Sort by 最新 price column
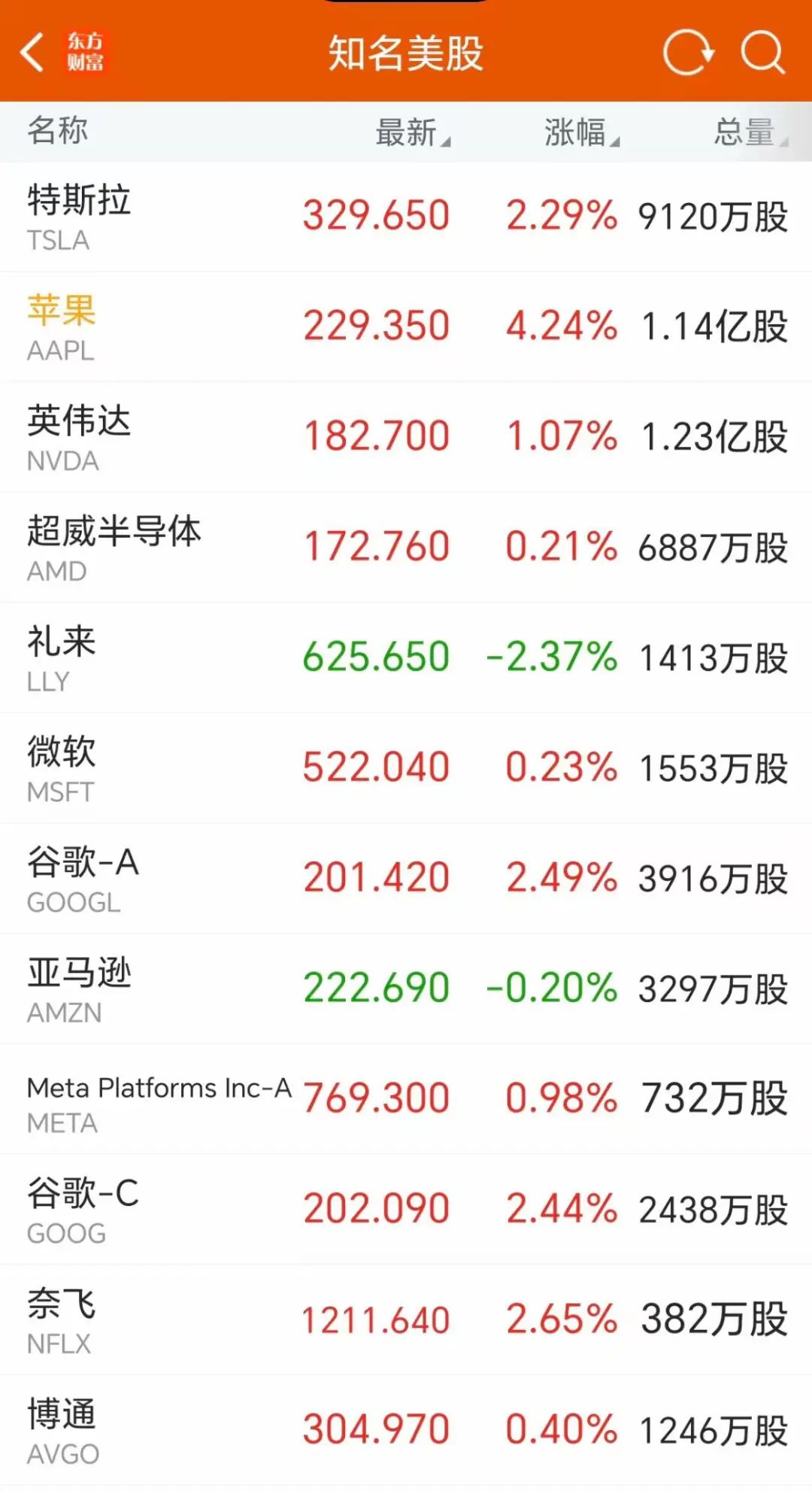The image size is (812, 1491). coord(413,132)
